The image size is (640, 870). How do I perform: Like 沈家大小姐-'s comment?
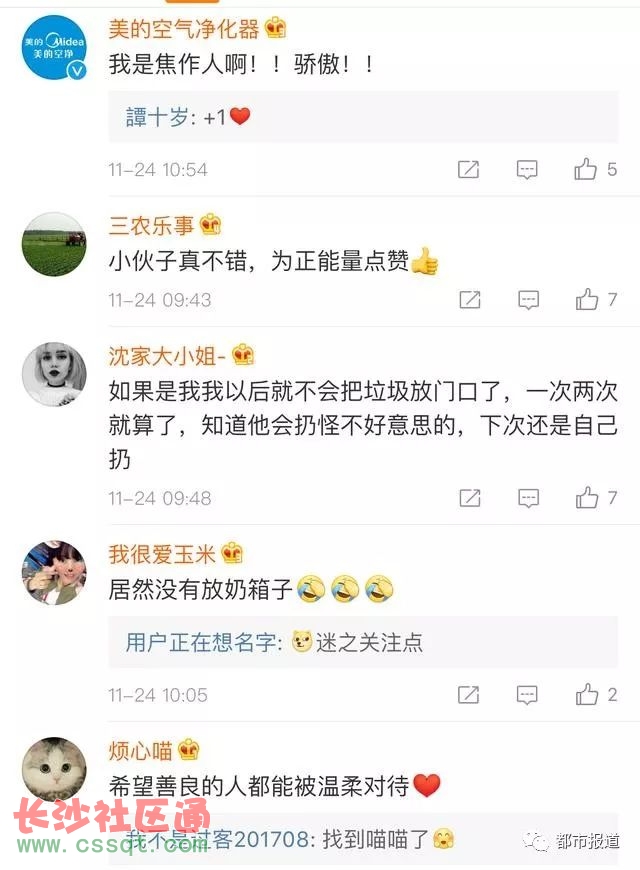point(586,497)
